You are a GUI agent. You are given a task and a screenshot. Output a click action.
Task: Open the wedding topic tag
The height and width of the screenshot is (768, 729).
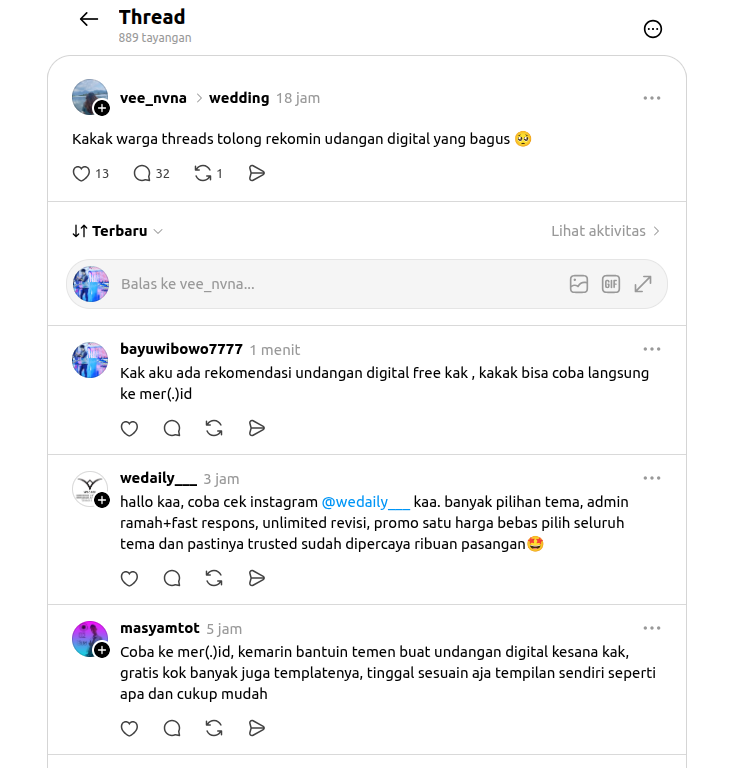[239, 98]
